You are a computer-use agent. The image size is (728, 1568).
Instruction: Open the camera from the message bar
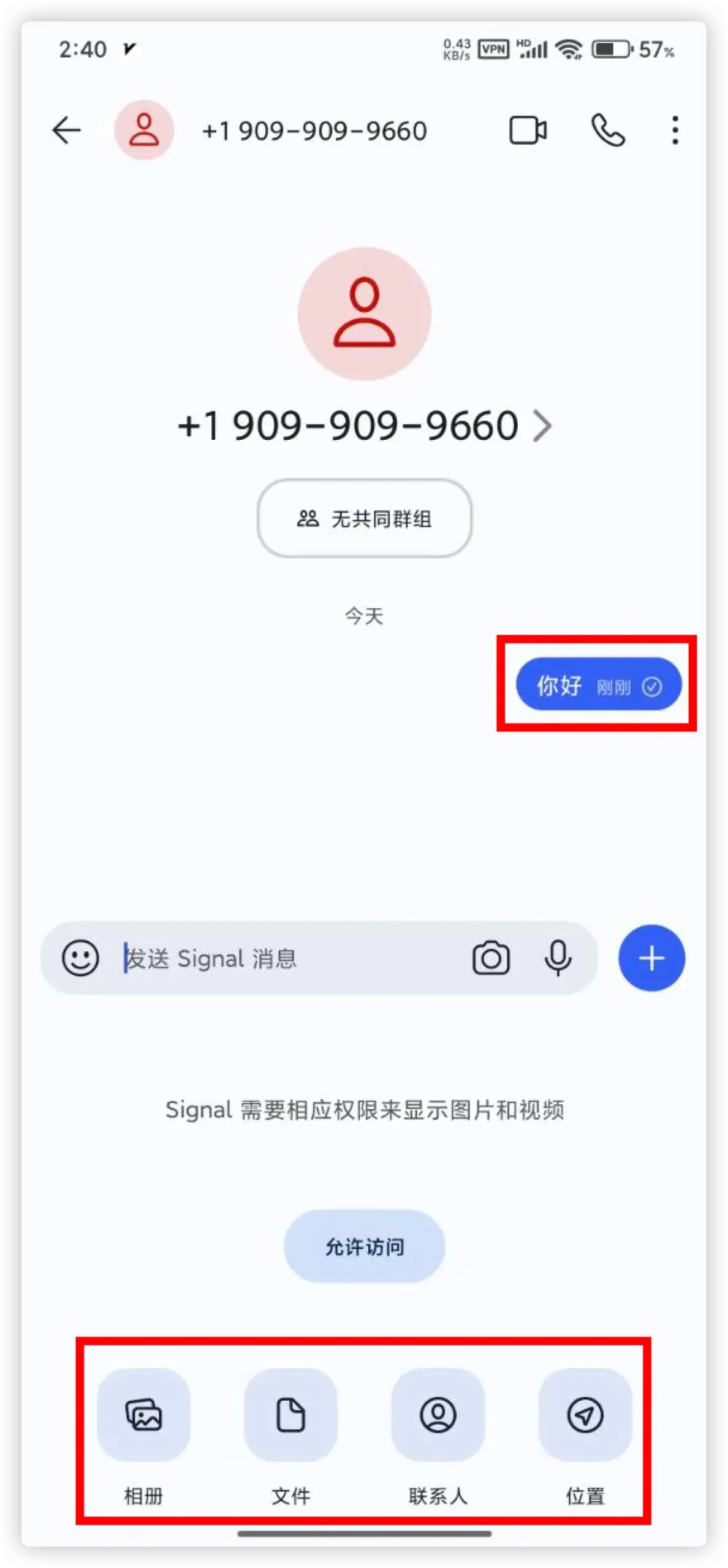pos(491,958)
